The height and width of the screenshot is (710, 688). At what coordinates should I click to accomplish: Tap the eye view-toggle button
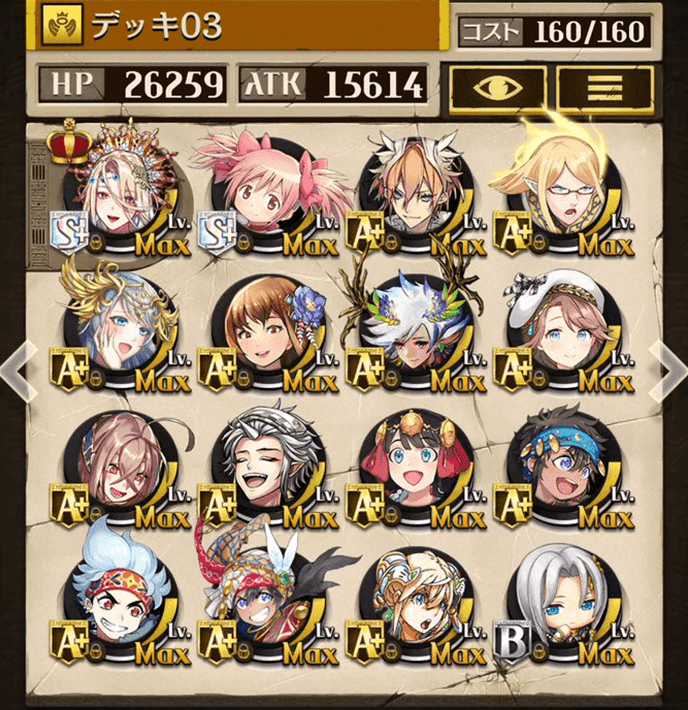[497, 88]
